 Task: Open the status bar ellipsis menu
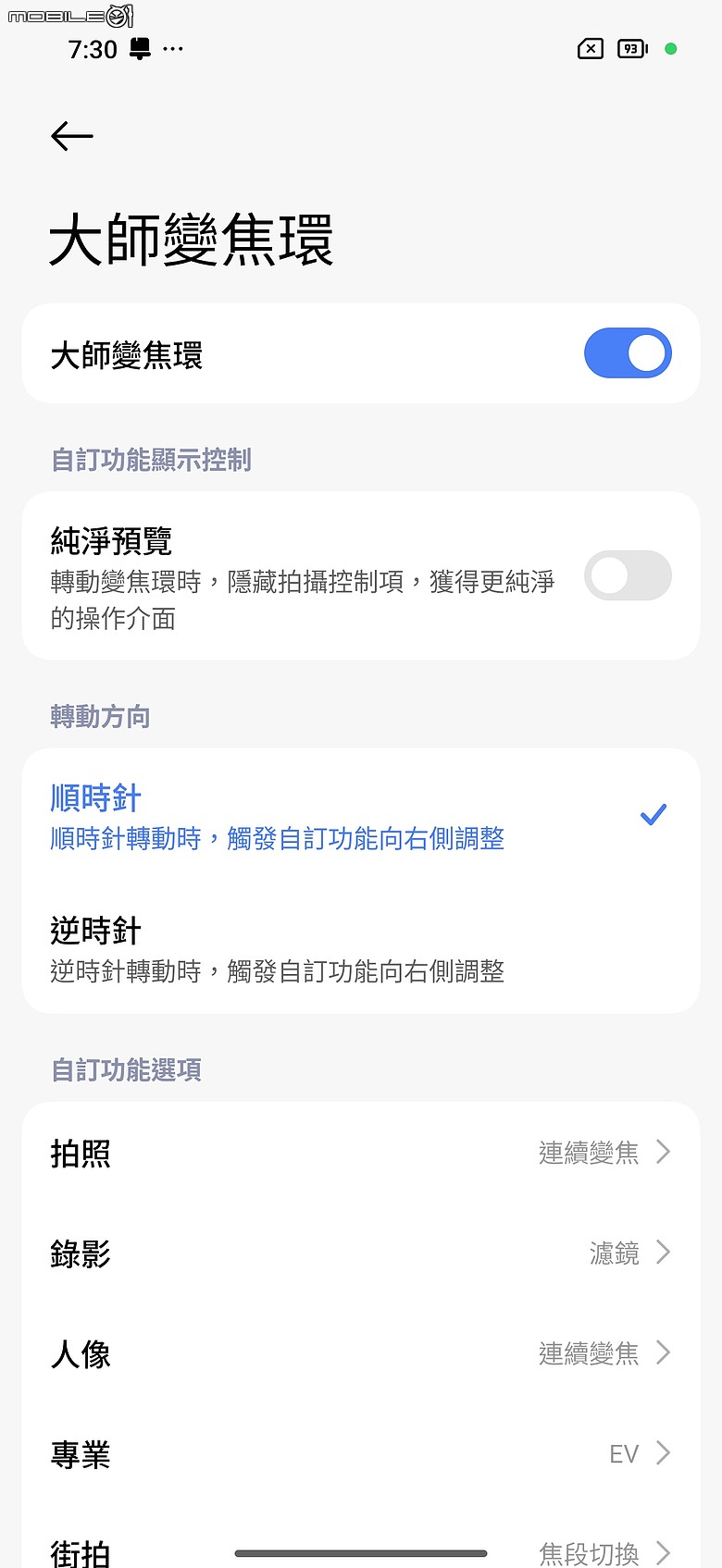point(171,50)
